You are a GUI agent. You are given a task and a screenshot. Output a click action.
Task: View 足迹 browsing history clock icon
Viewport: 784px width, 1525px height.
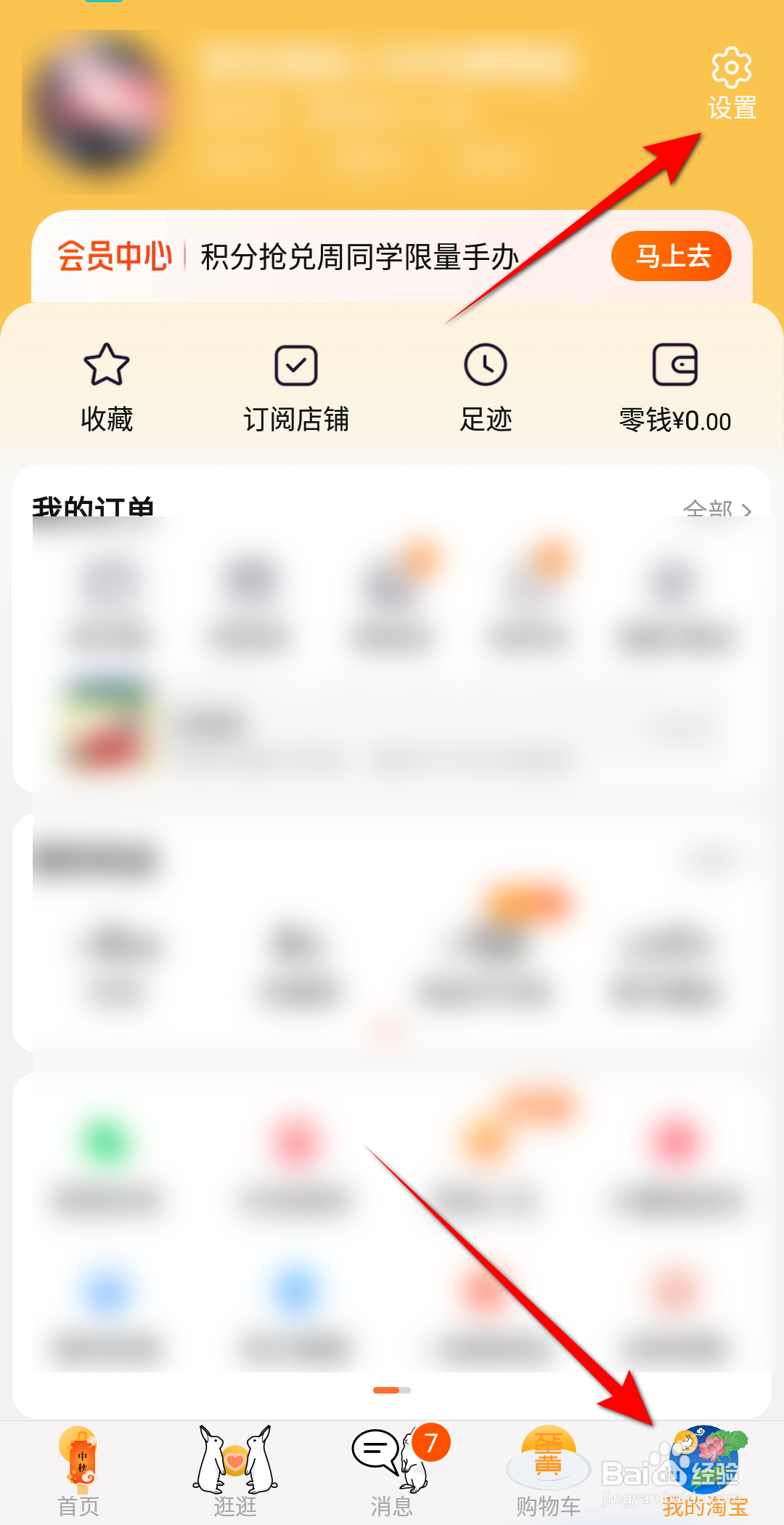(486, 365)
